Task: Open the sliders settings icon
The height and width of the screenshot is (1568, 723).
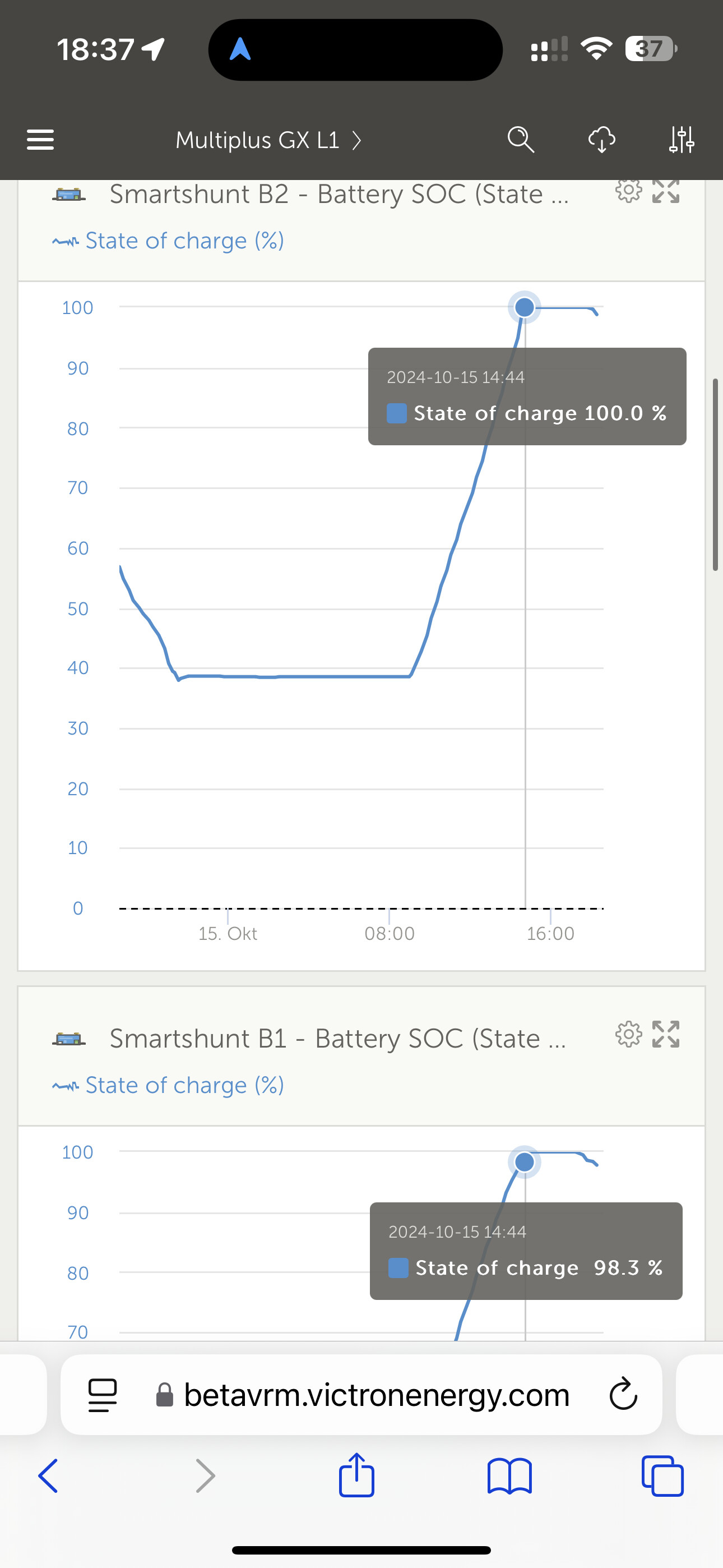Action: coord(682,140)
